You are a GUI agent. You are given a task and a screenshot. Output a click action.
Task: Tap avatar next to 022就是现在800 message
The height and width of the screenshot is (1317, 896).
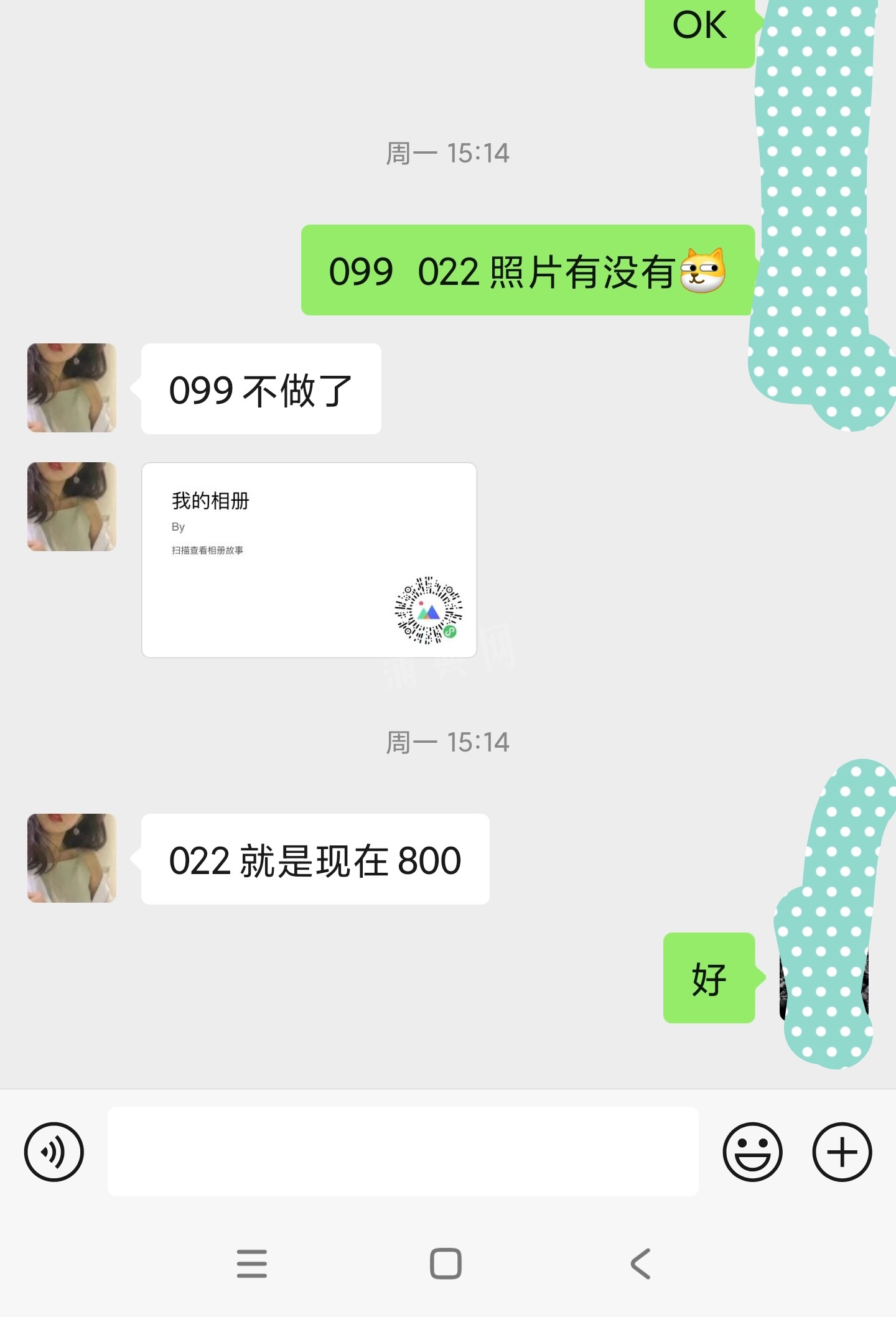tap(72, 858)
